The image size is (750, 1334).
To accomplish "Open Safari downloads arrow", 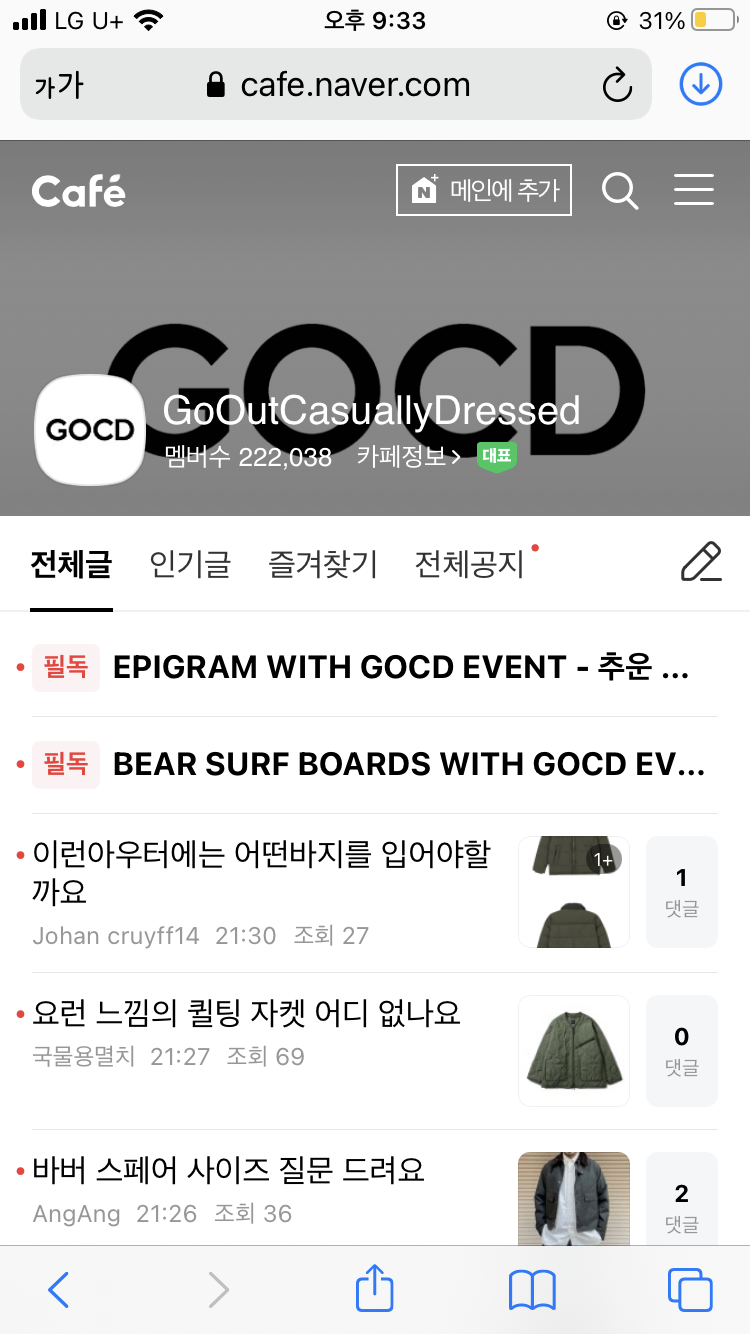I will 700,85.
